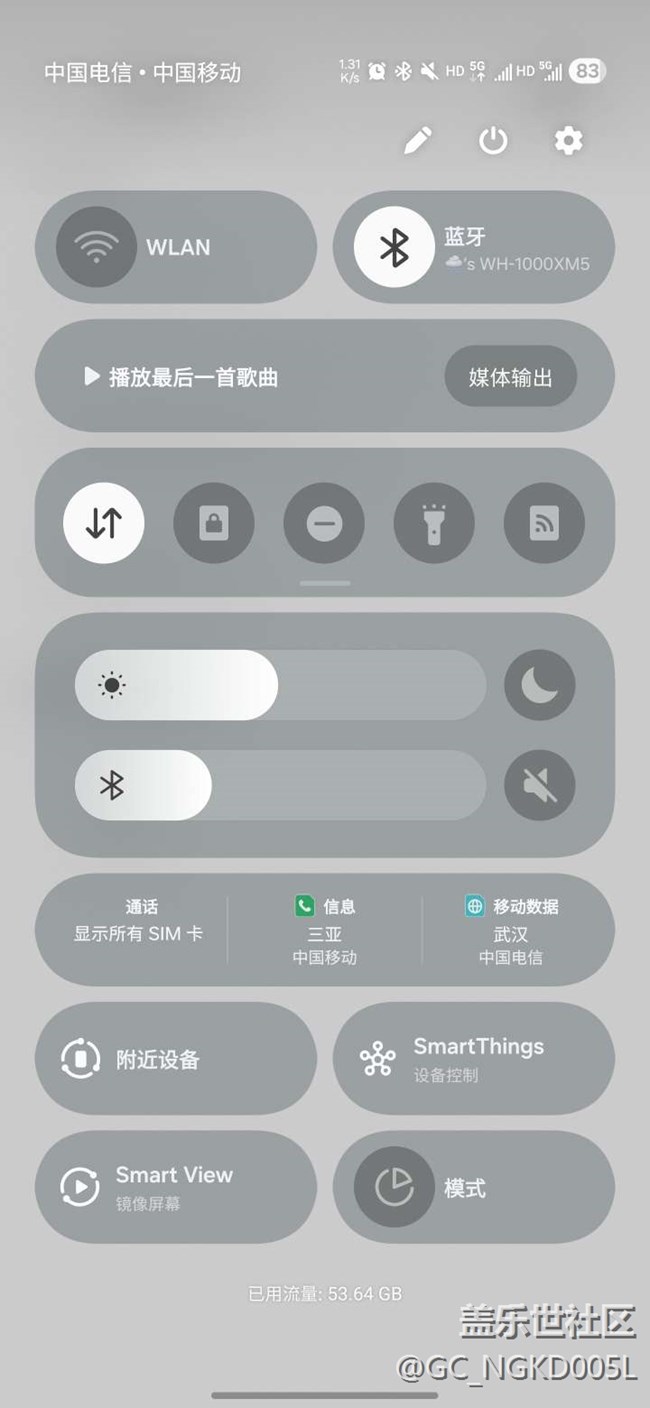The image size is (650, 1408).
Task: Tap the muted speaker icon
Action: pyautogui.click(x=540, y=785)
